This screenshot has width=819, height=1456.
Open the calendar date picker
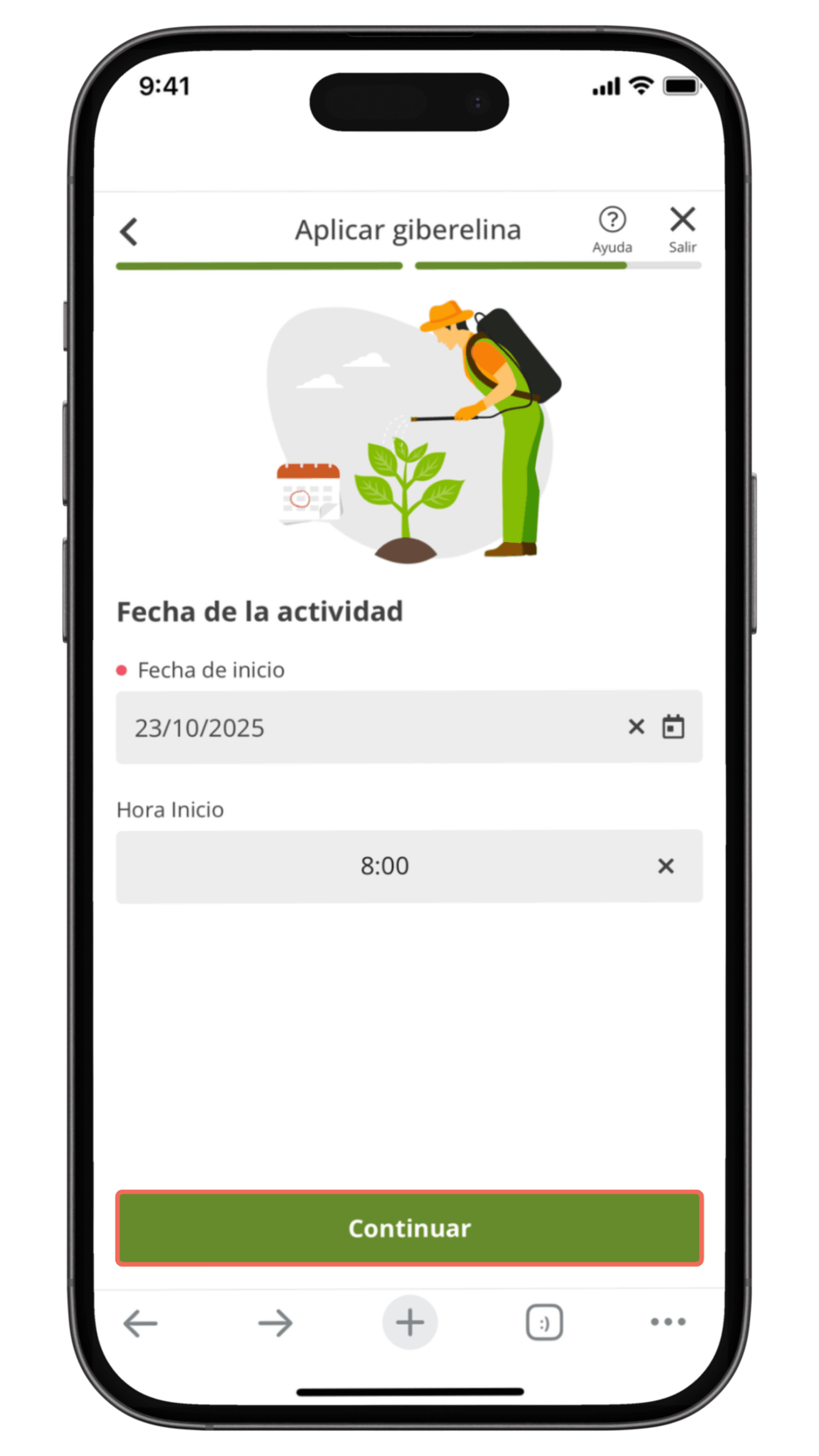[673, 727]
